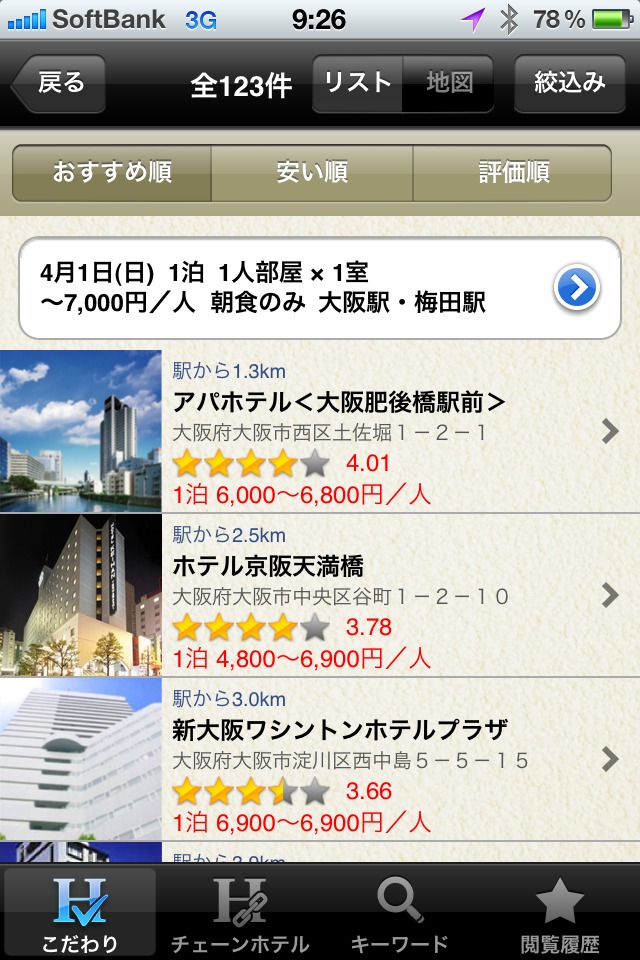Sort hotels by 安い順

(312, 173)
